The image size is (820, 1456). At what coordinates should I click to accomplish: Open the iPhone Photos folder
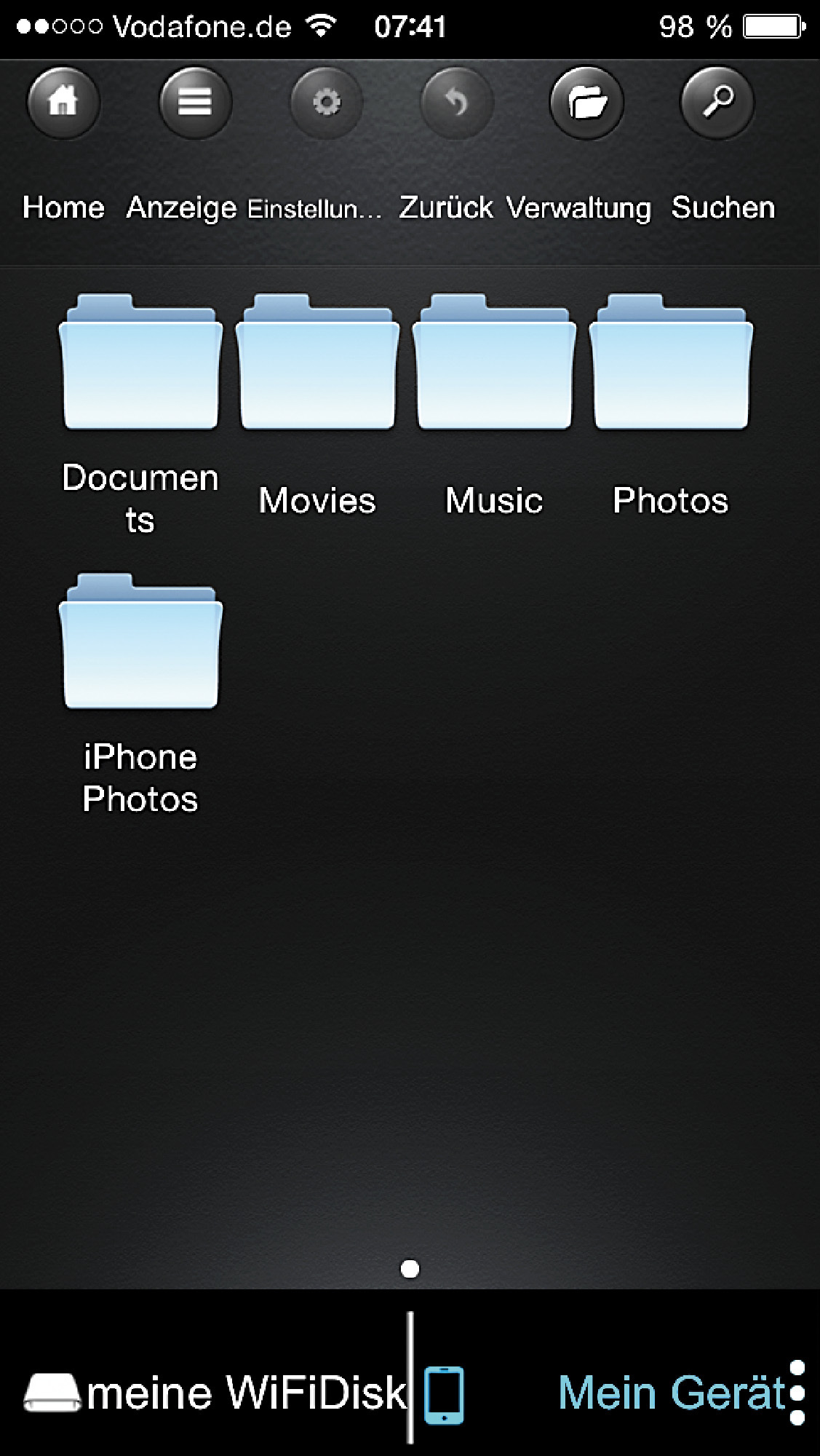pyautogui.click(x=140, y=644)
